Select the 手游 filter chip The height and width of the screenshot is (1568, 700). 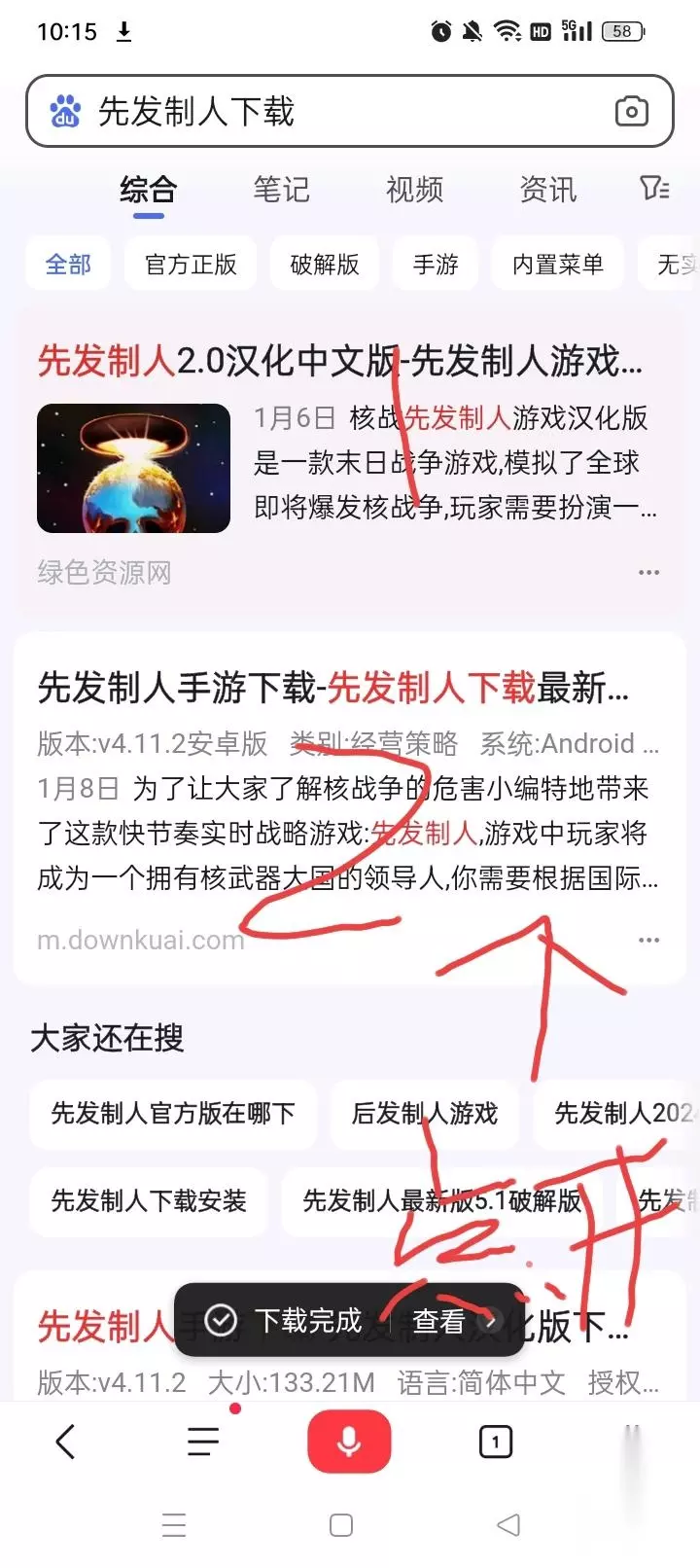(x=436, y=264)
